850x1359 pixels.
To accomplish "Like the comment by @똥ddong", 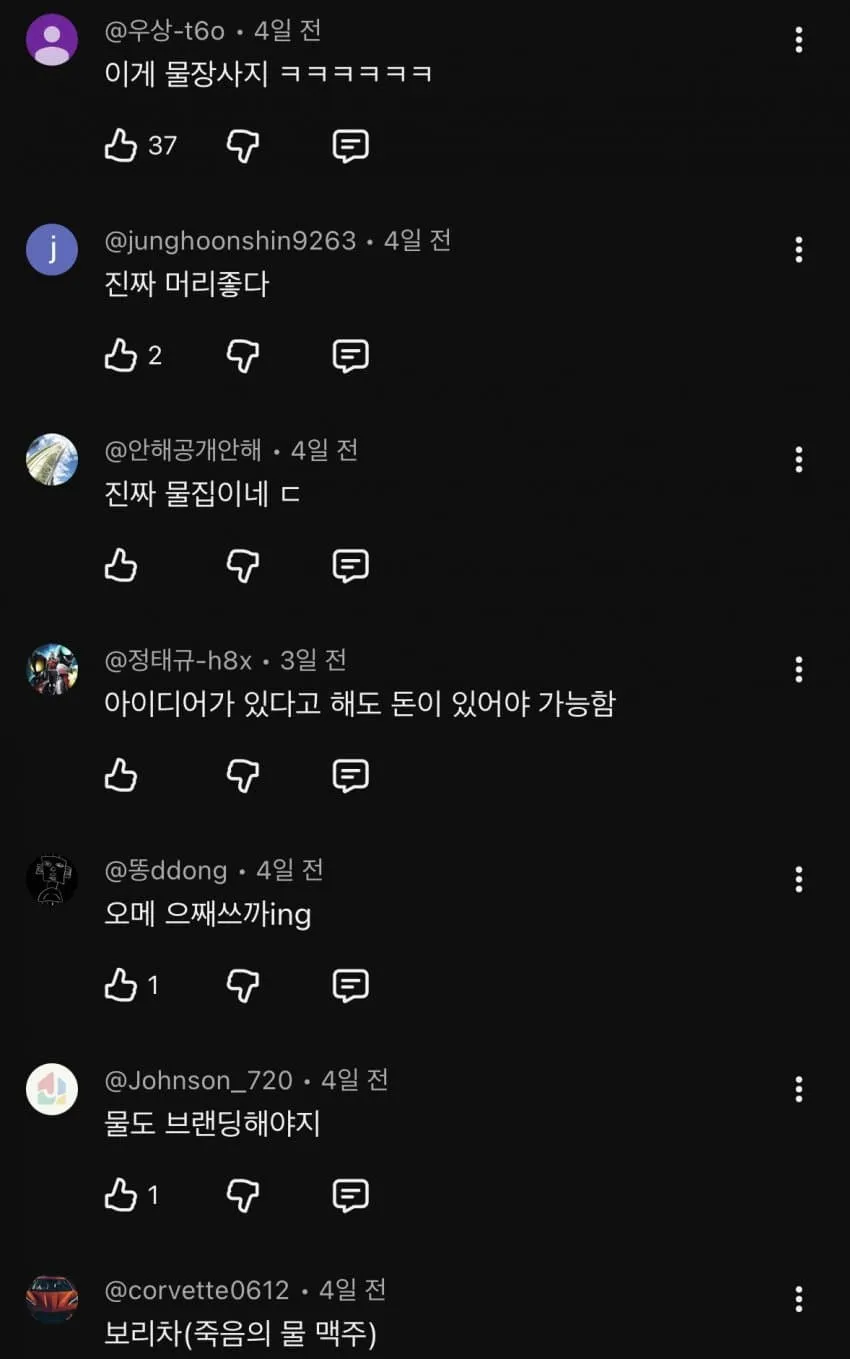I will [121, 985].
